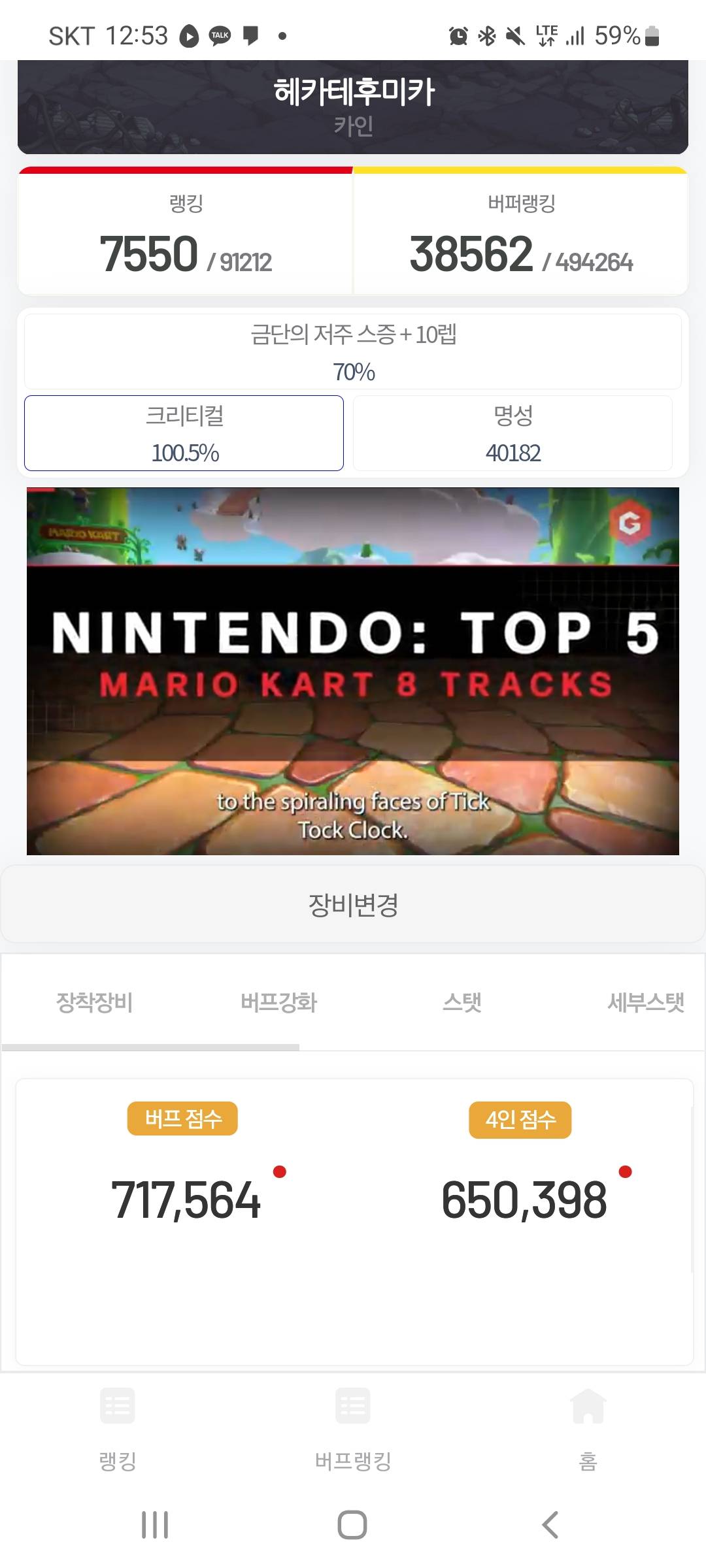
Task: Go to the 홈 tab
Action: 588,1429
